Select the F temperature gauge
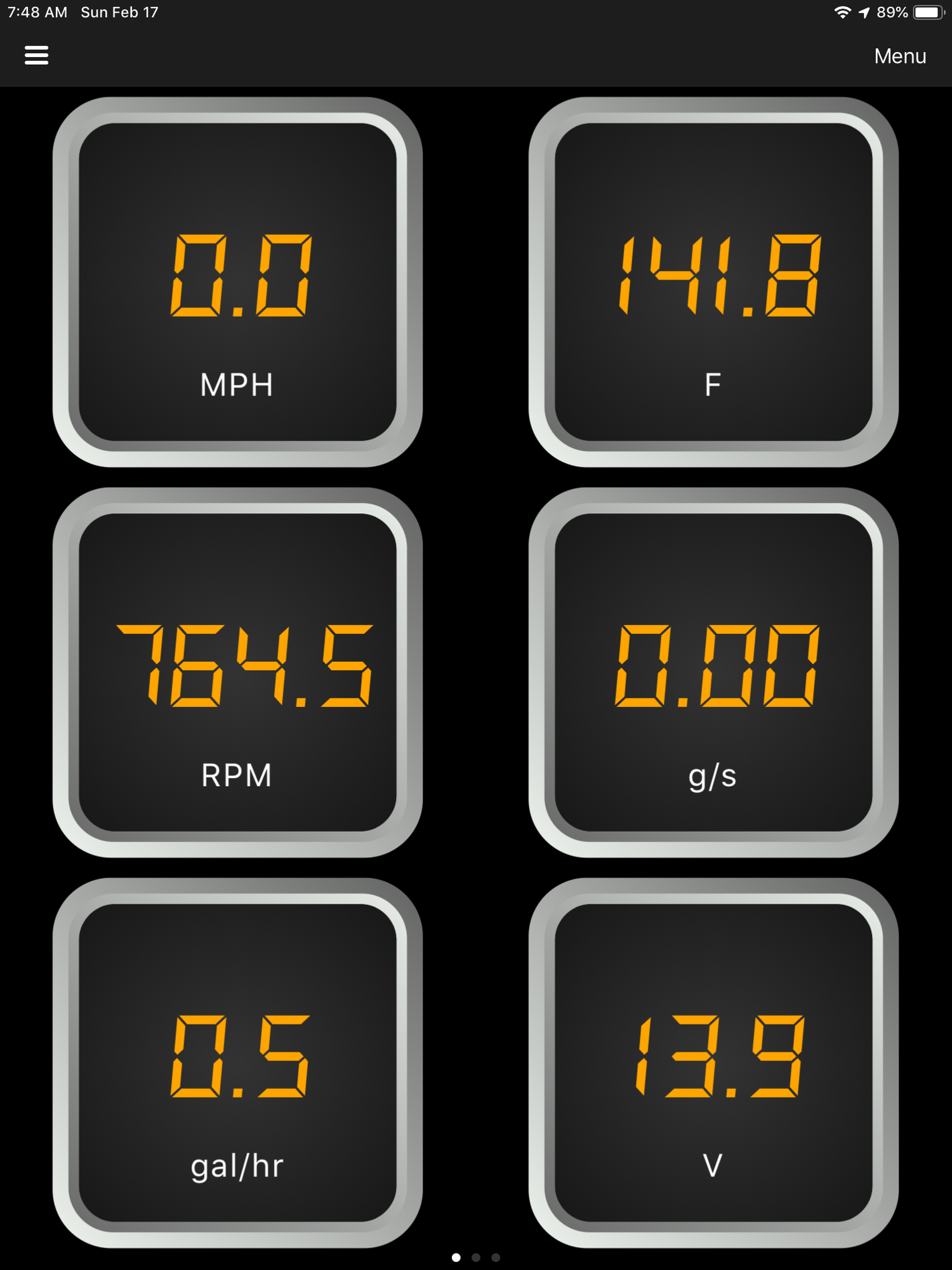The height and width of the screenshot is (1270, 952). tap(713, 282)
